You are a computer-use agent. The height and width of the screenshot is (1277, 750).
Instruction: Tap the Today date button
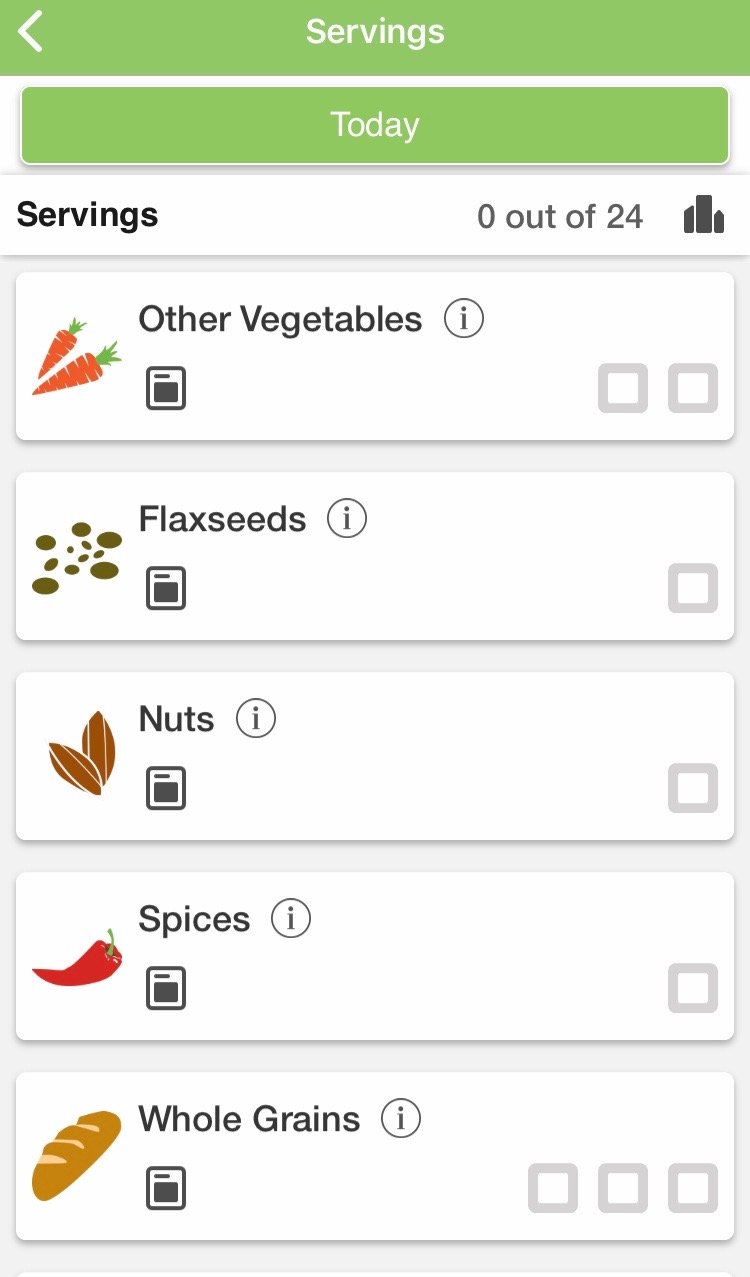pyautogui.click(x=375, y=125)
